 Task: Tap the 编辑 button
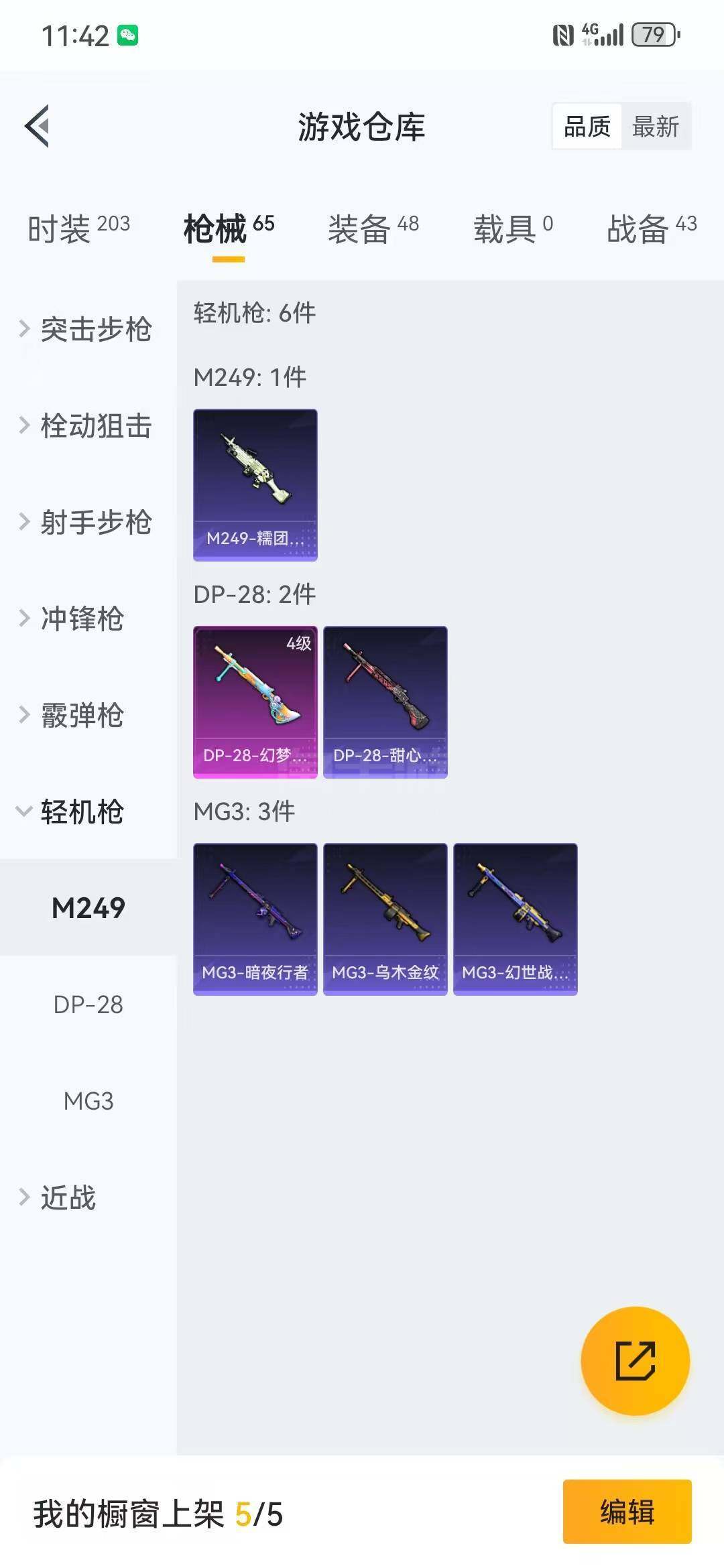click(627, 1512)
